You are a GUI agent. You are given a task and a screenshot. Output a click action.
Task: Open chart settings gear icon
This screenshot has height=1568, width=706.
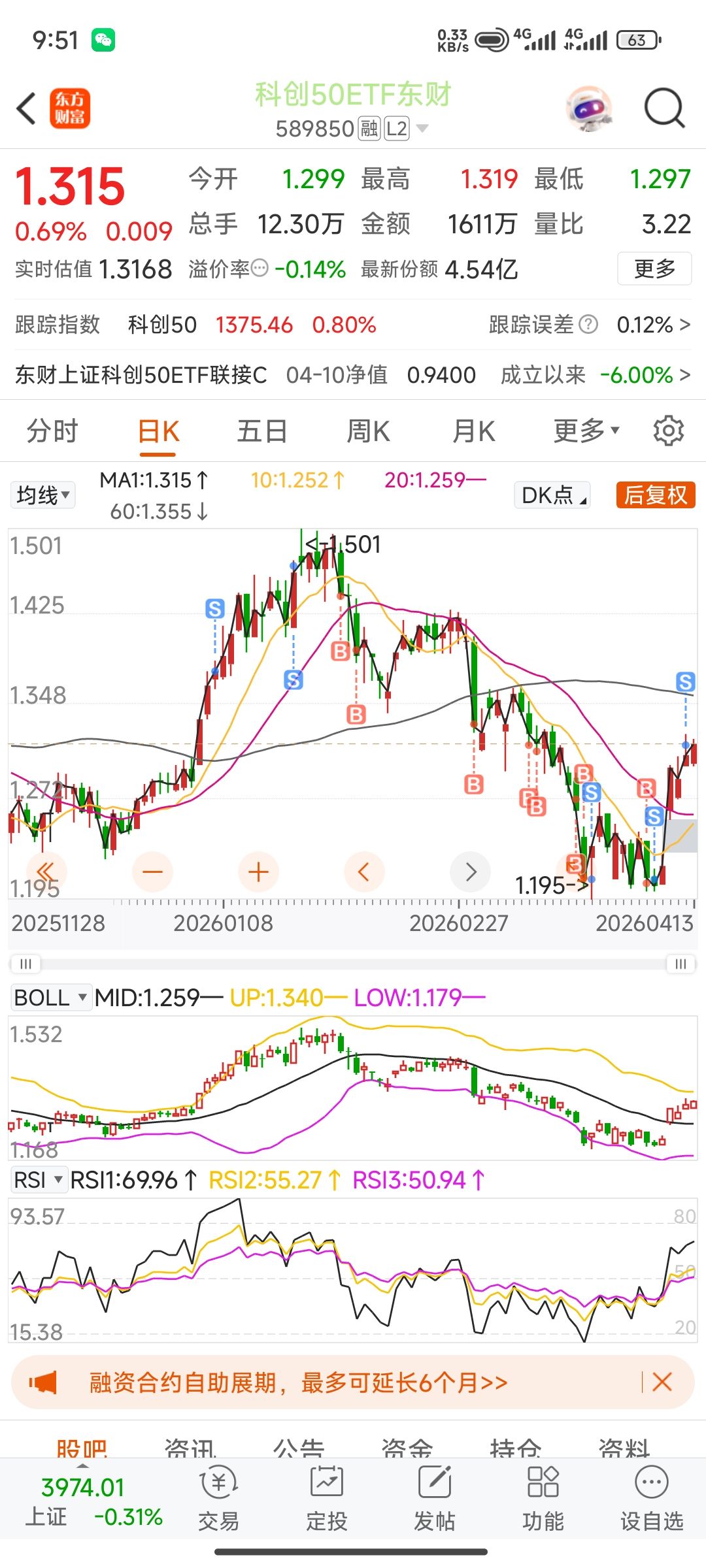click(x=668, y=431)
